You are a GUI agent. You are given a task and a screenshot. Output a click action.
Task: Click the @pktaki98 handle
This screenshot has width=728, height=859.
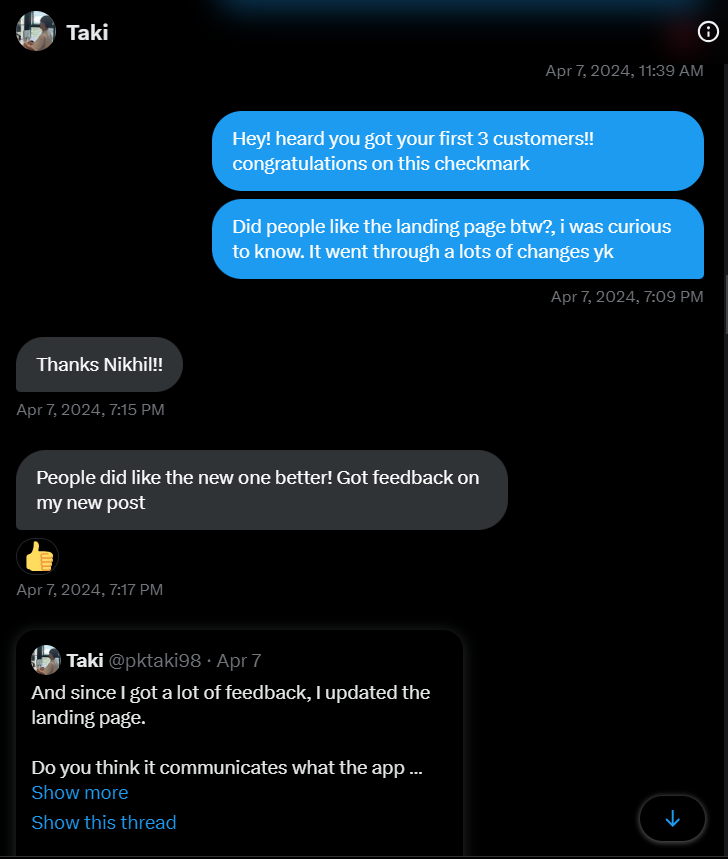point(151,660)
